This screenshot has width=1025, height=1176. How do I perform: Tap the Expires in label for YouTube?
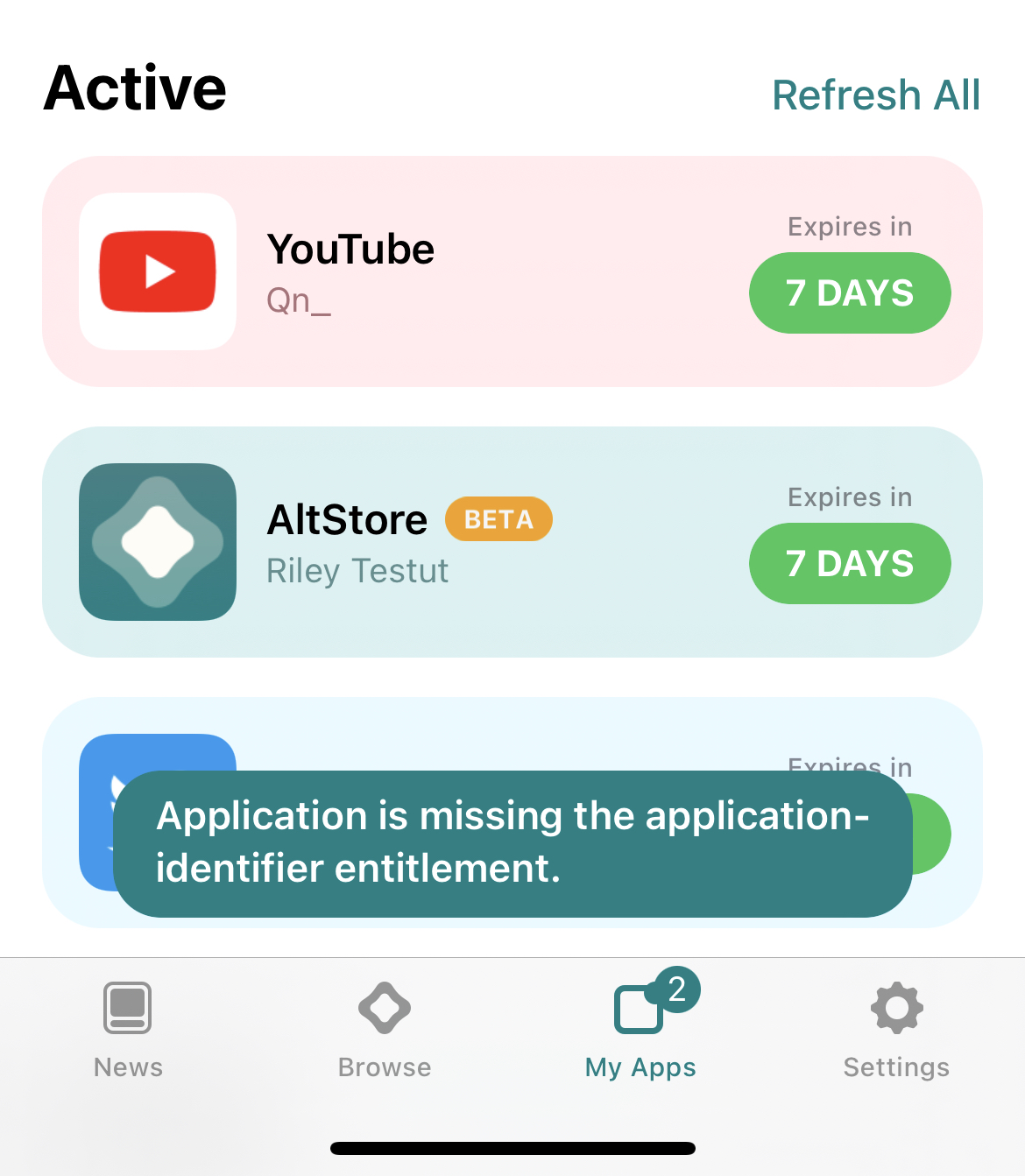pyautogui.click(x=848, y=226)
